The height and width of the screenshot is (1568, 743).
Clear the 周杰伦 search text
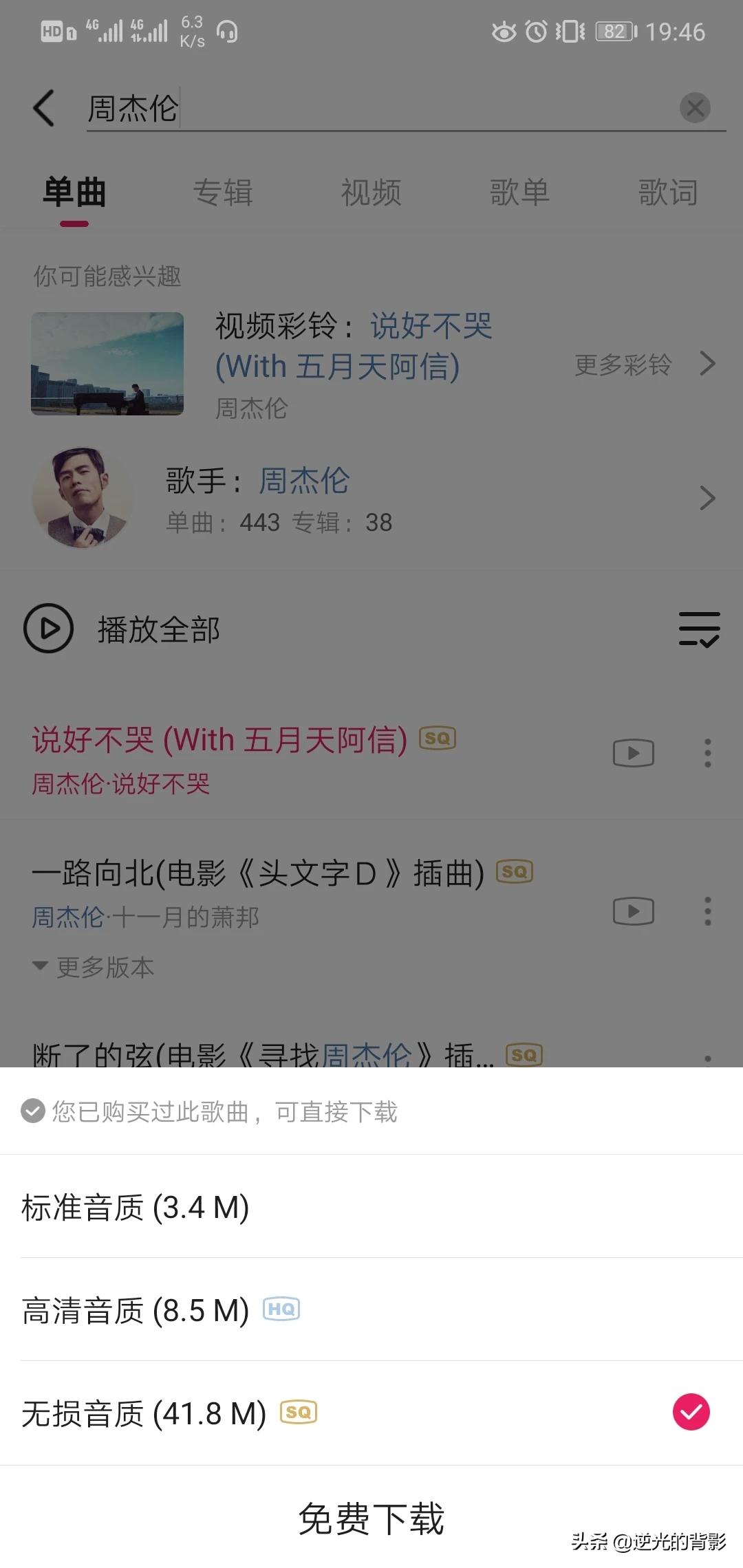click(x=695, y=108)
